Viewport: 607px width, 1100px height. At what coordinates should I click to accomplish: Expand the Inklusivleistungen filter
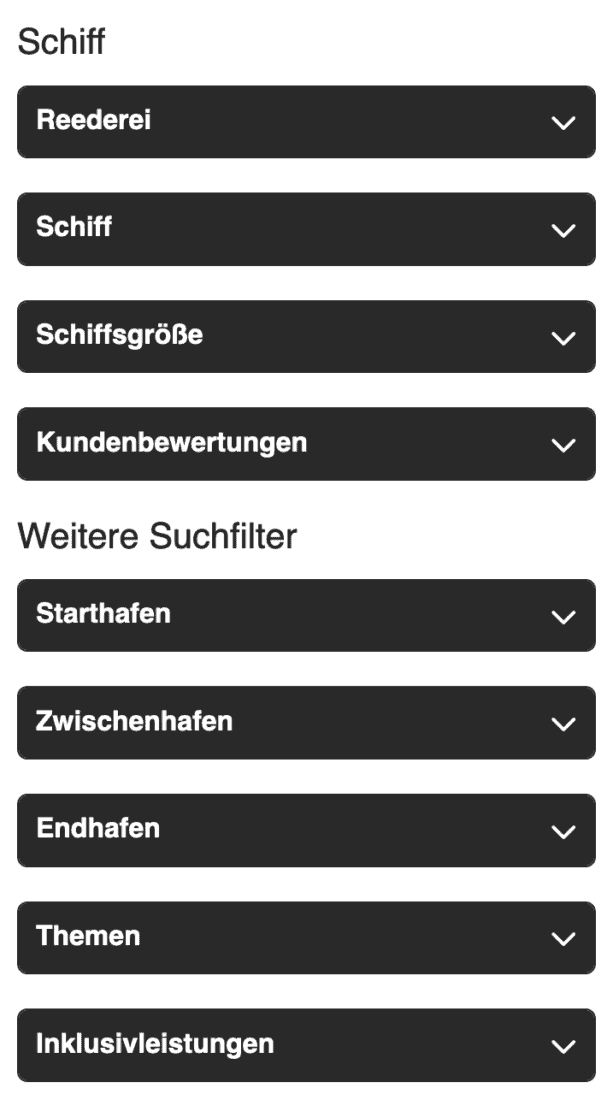[x=306, y=1045]
